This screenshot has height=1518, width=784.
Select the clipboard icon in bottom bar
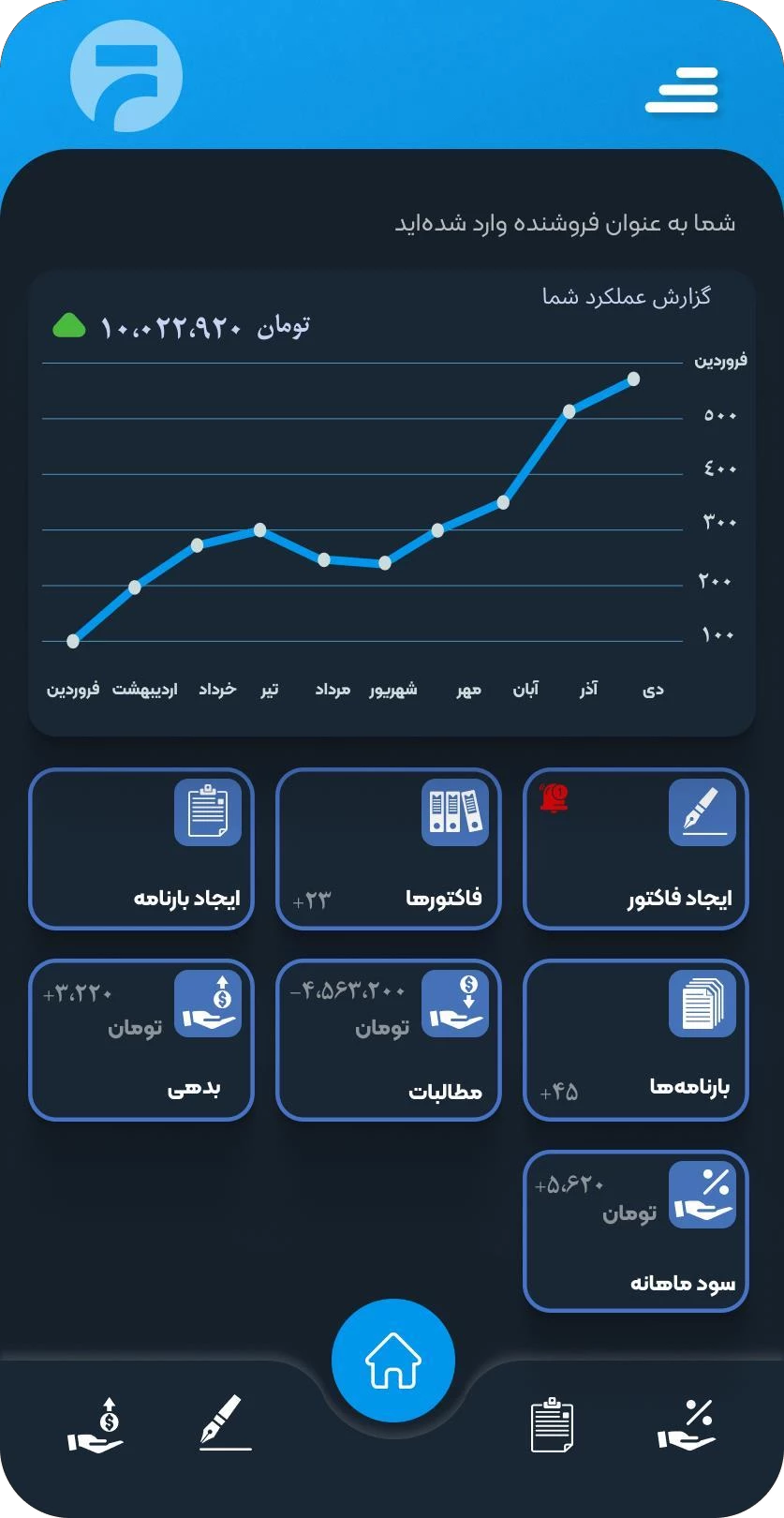(552, 1425)
